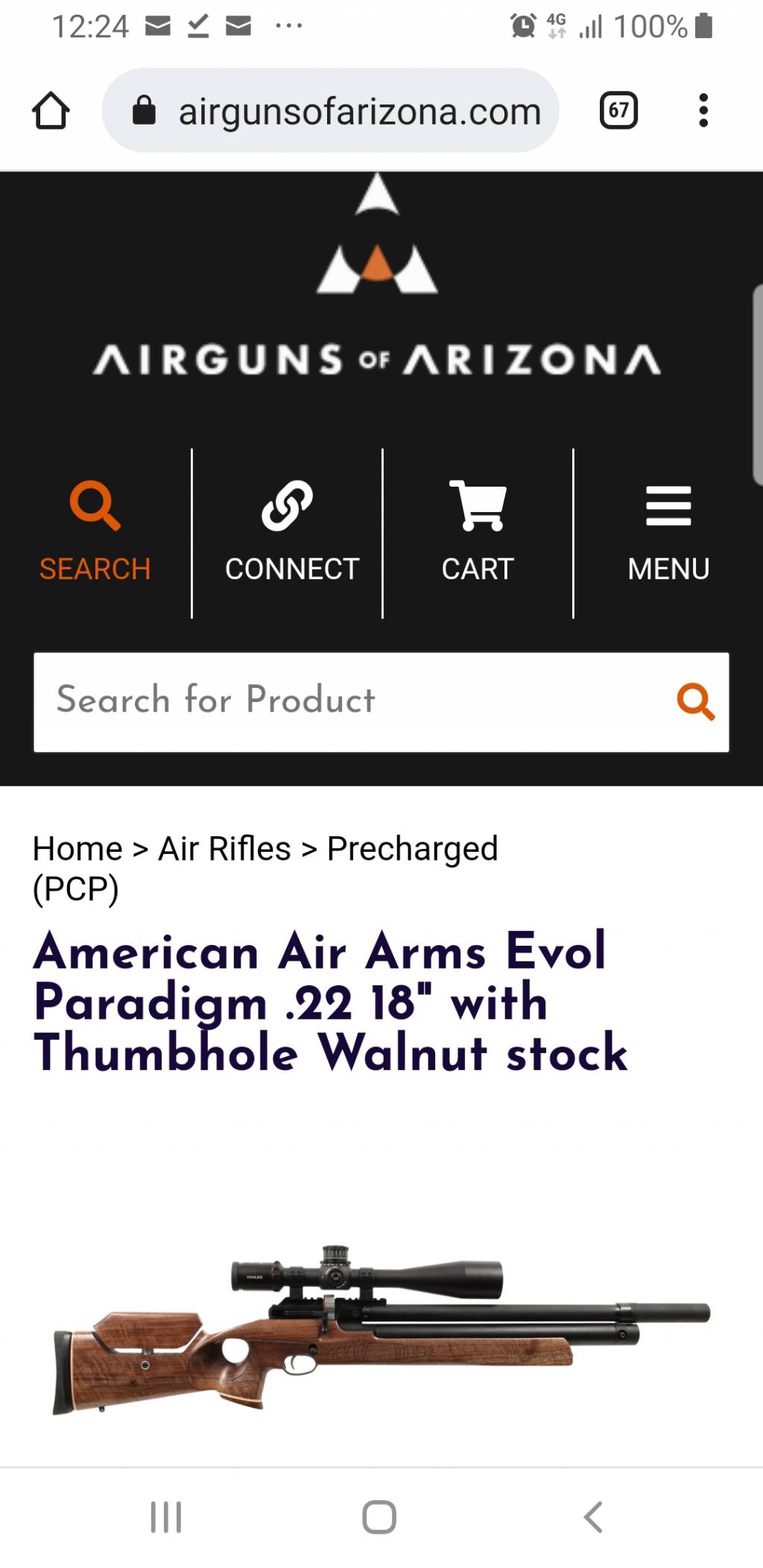Enlarge the Evol Paradigm rifle product image
Viewport: 763px width, 1568px height.
[380, 1330]
